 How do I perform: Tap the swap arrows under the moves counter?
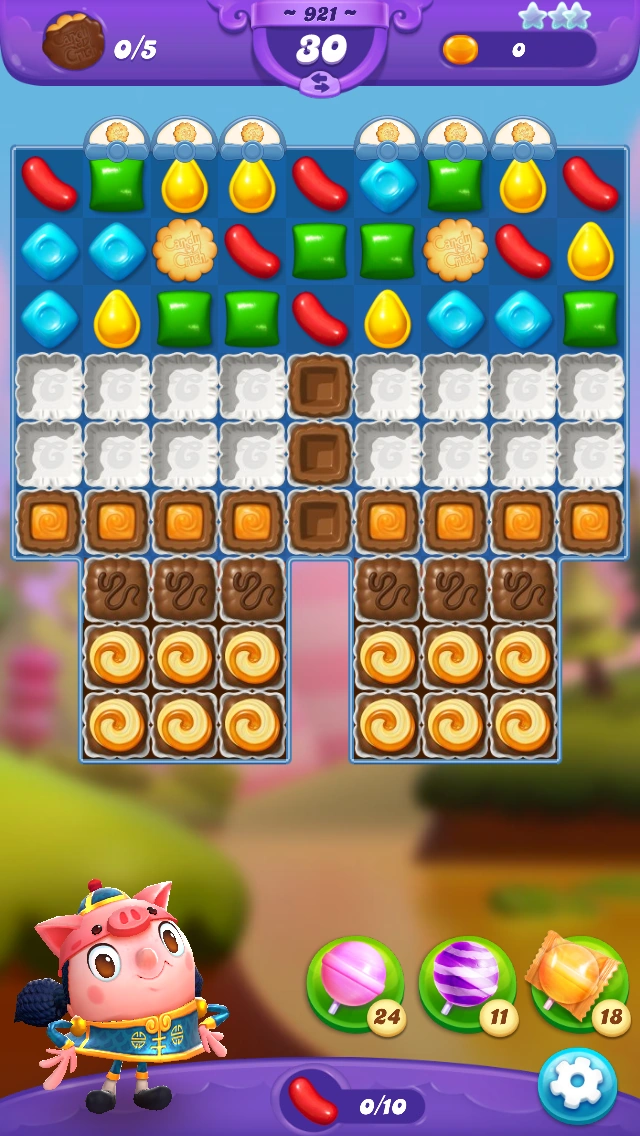tap(320, 85)
